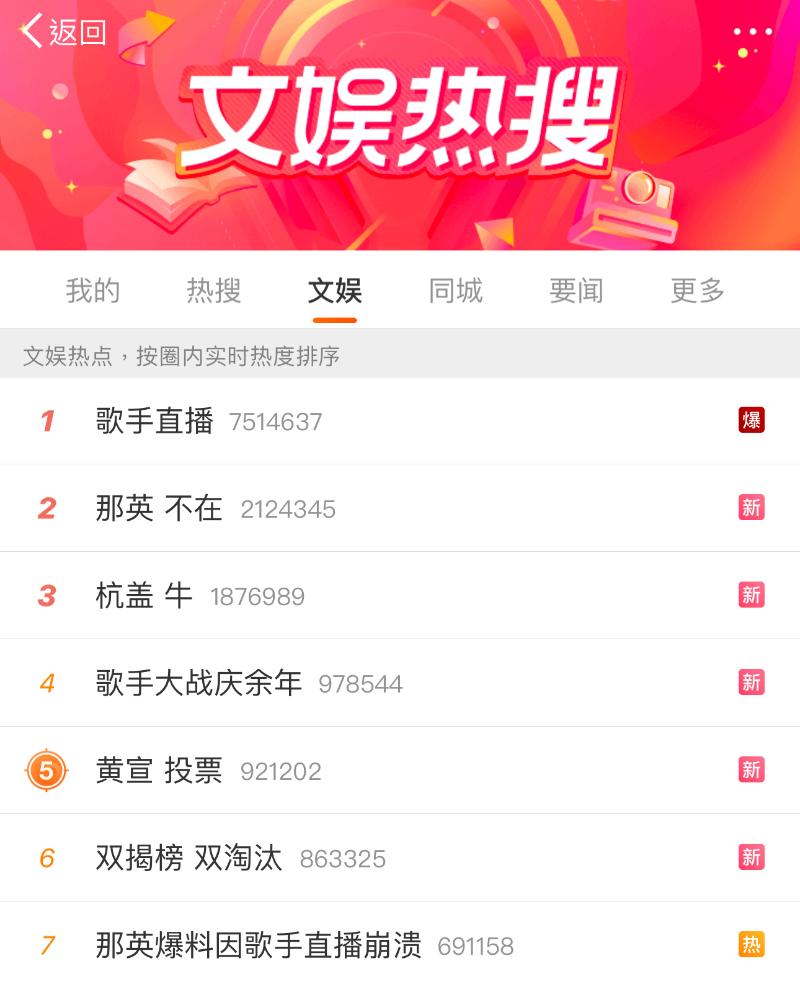Switch to the 热搜 tab

pos(214,291)
